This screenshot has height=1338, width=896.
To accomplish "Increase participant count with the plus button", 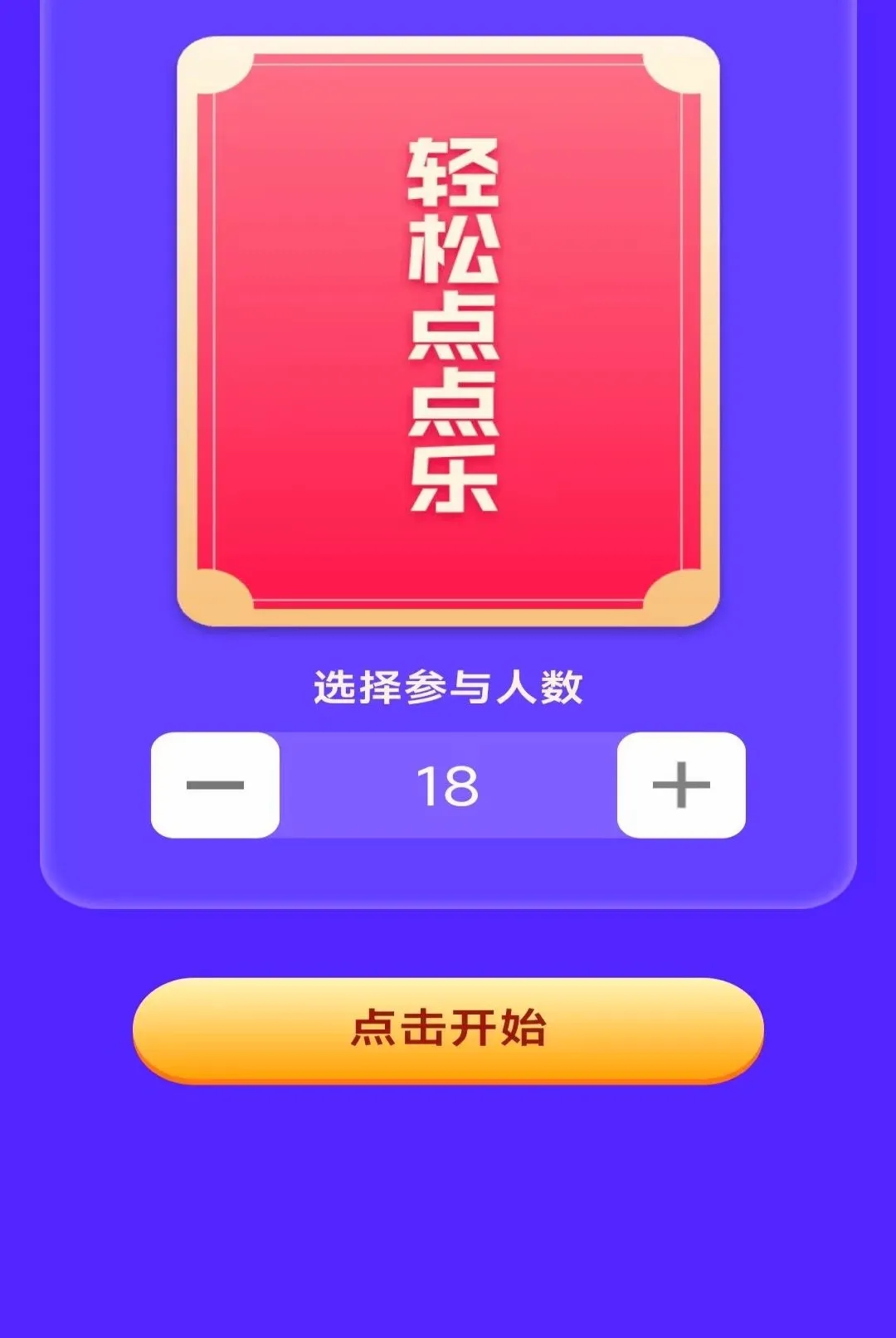I will 681,785.
